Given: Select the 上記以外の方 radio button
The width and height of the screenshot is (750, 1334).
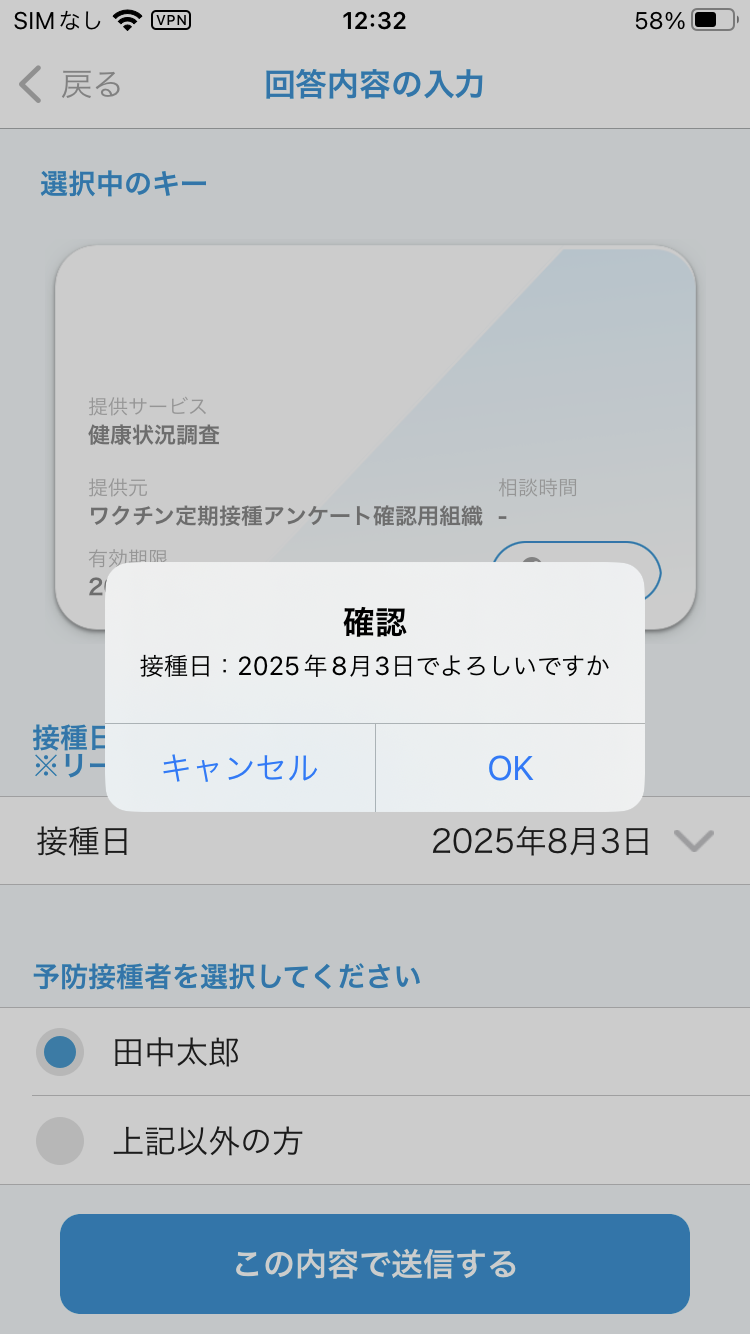Looking at the screenshot, I should click(x=60, y=1141).
